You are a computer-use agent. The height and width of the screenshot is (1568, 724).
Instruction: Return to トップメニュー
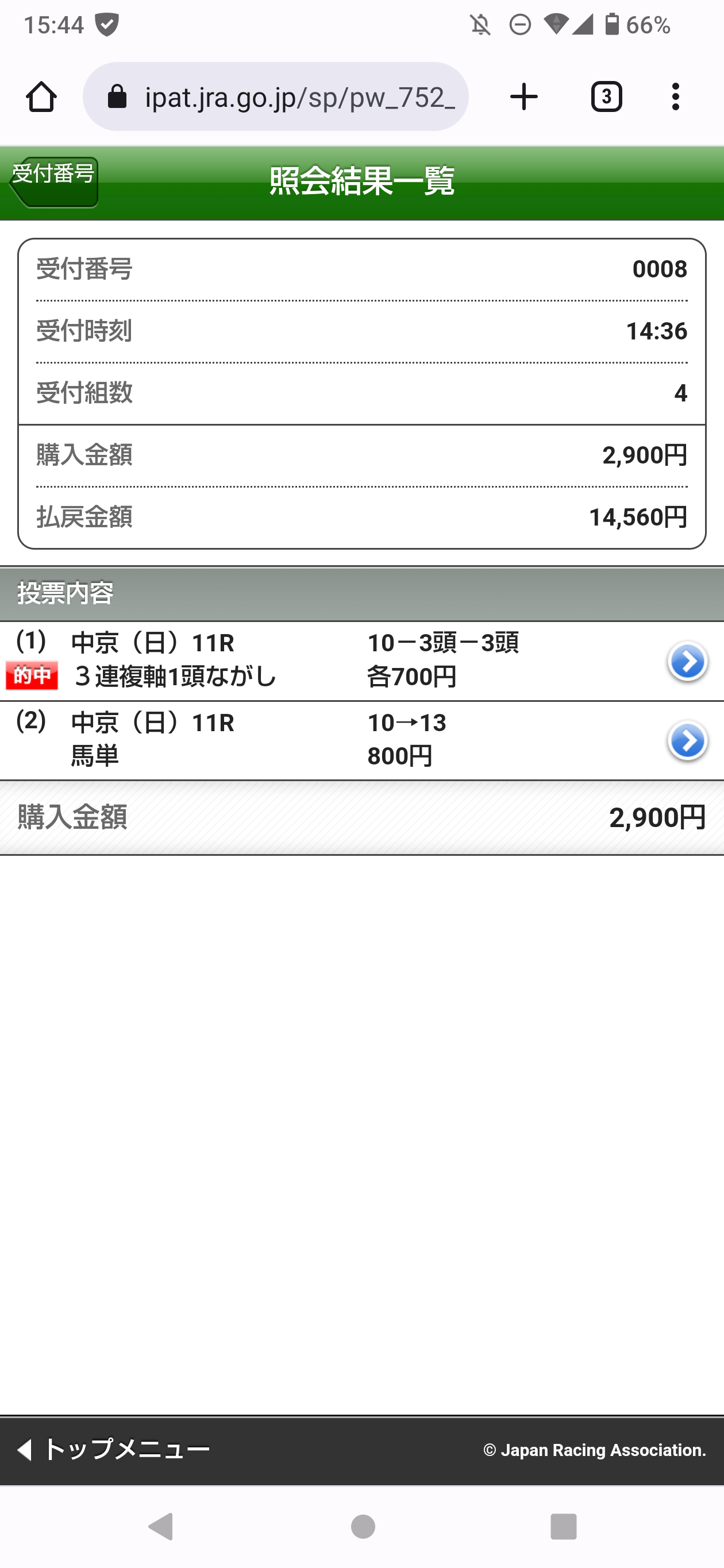[x=114, y=1449]
